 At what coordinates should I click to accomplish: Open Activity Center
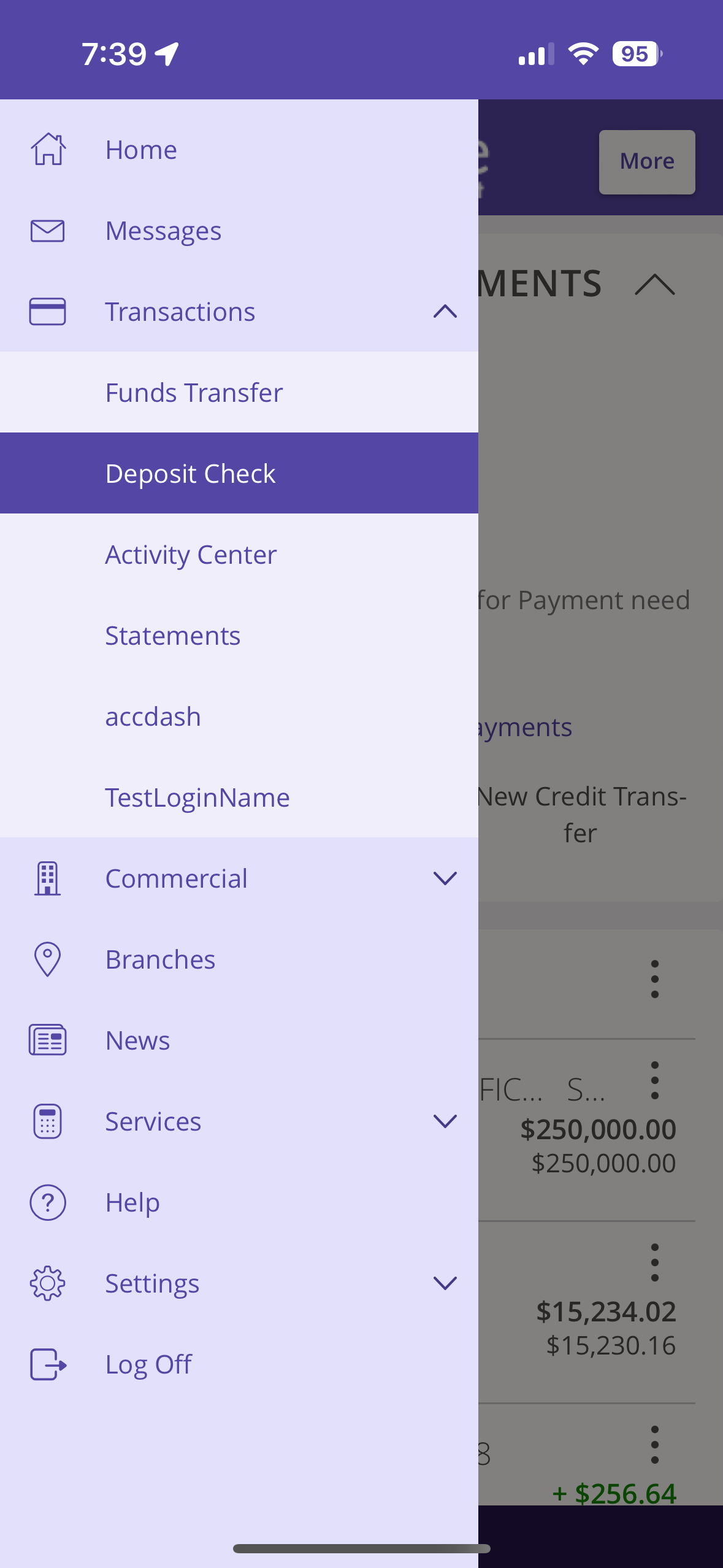pos(239,555)
